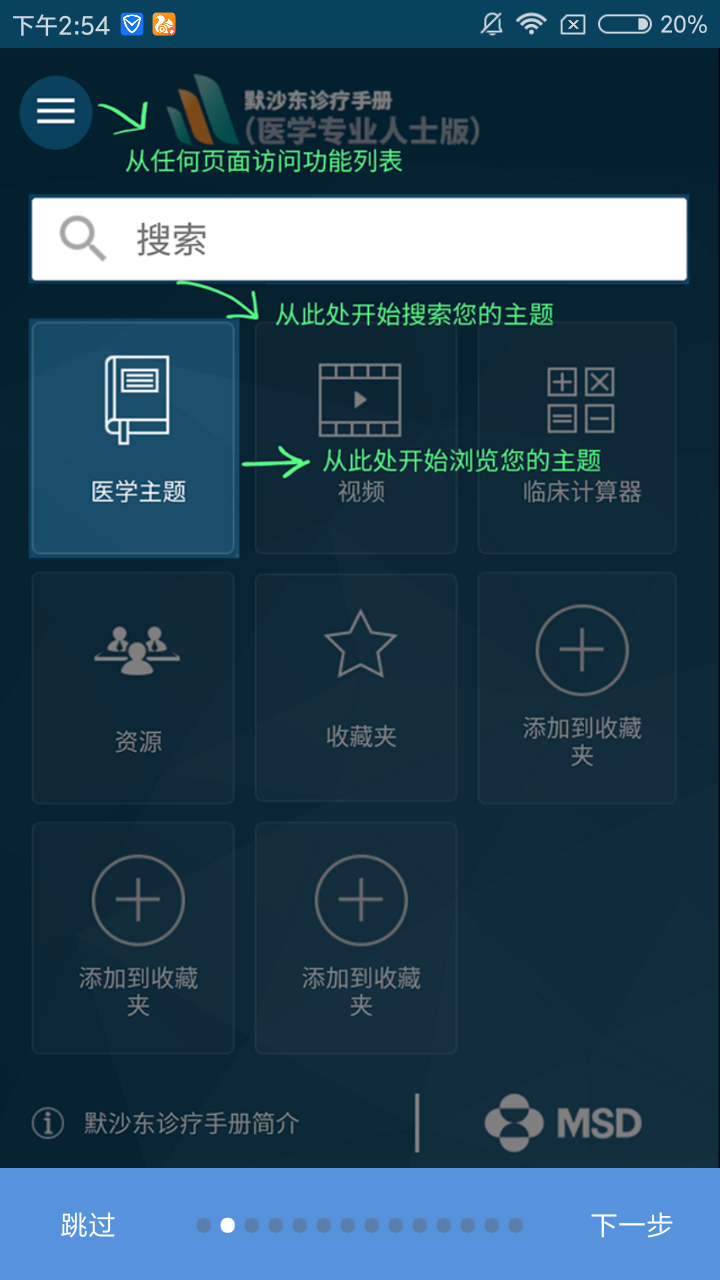Tap 跳过 to skip the tutorial
The height and width of the screenshot is (1280, 720).
[x=88, y=1224]
